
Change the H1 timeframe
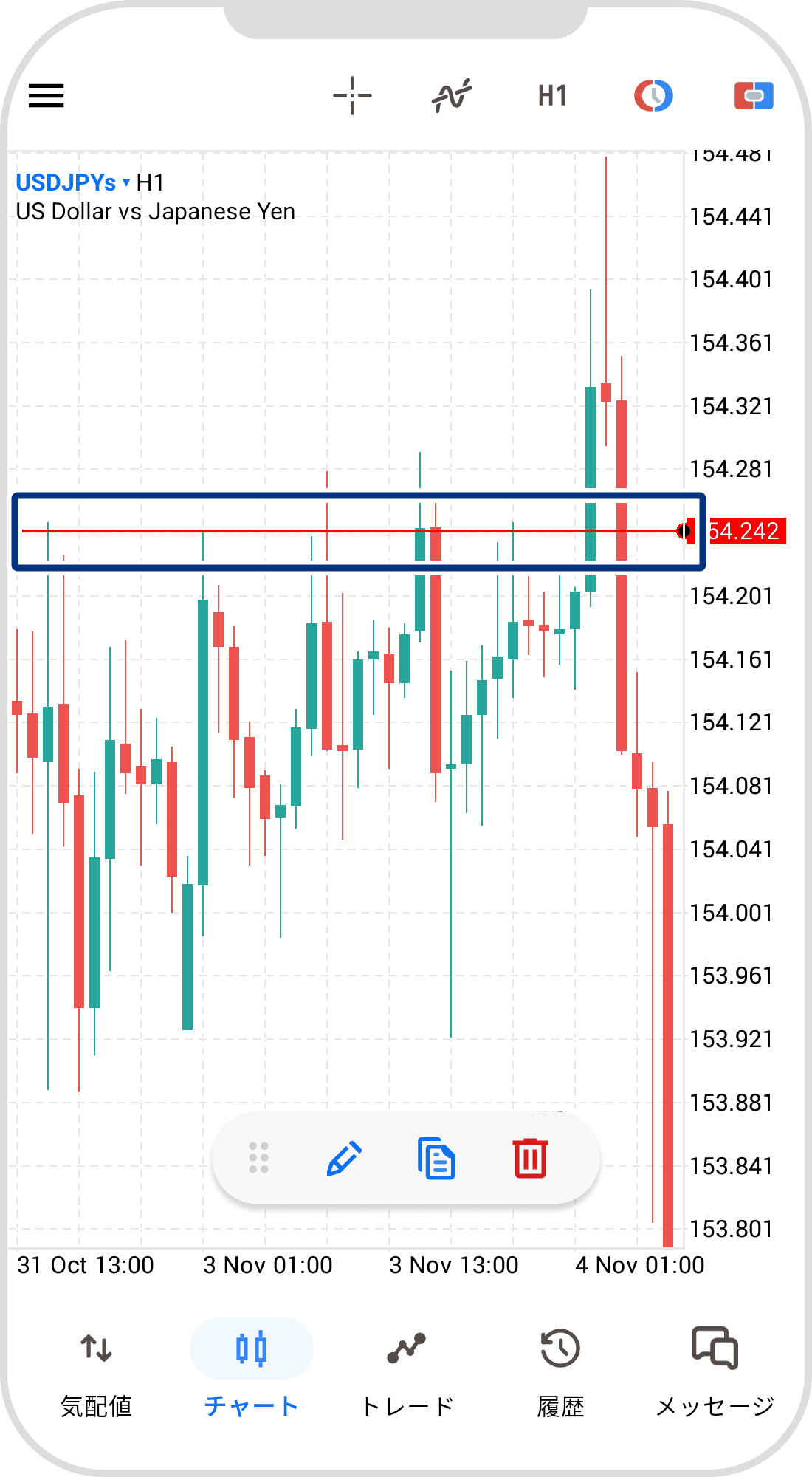[552, 96]
